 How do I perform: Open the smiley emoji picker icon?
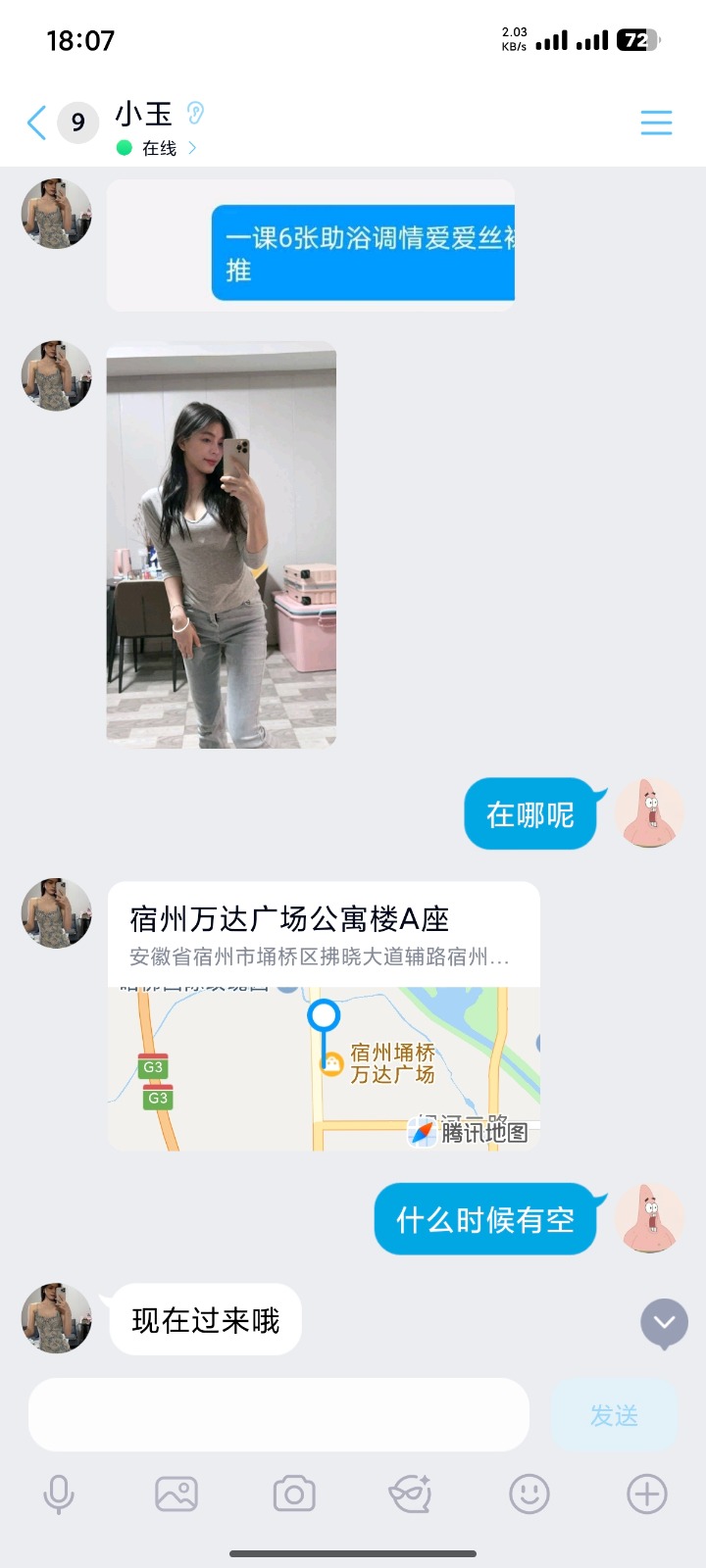coord(529,1494)
